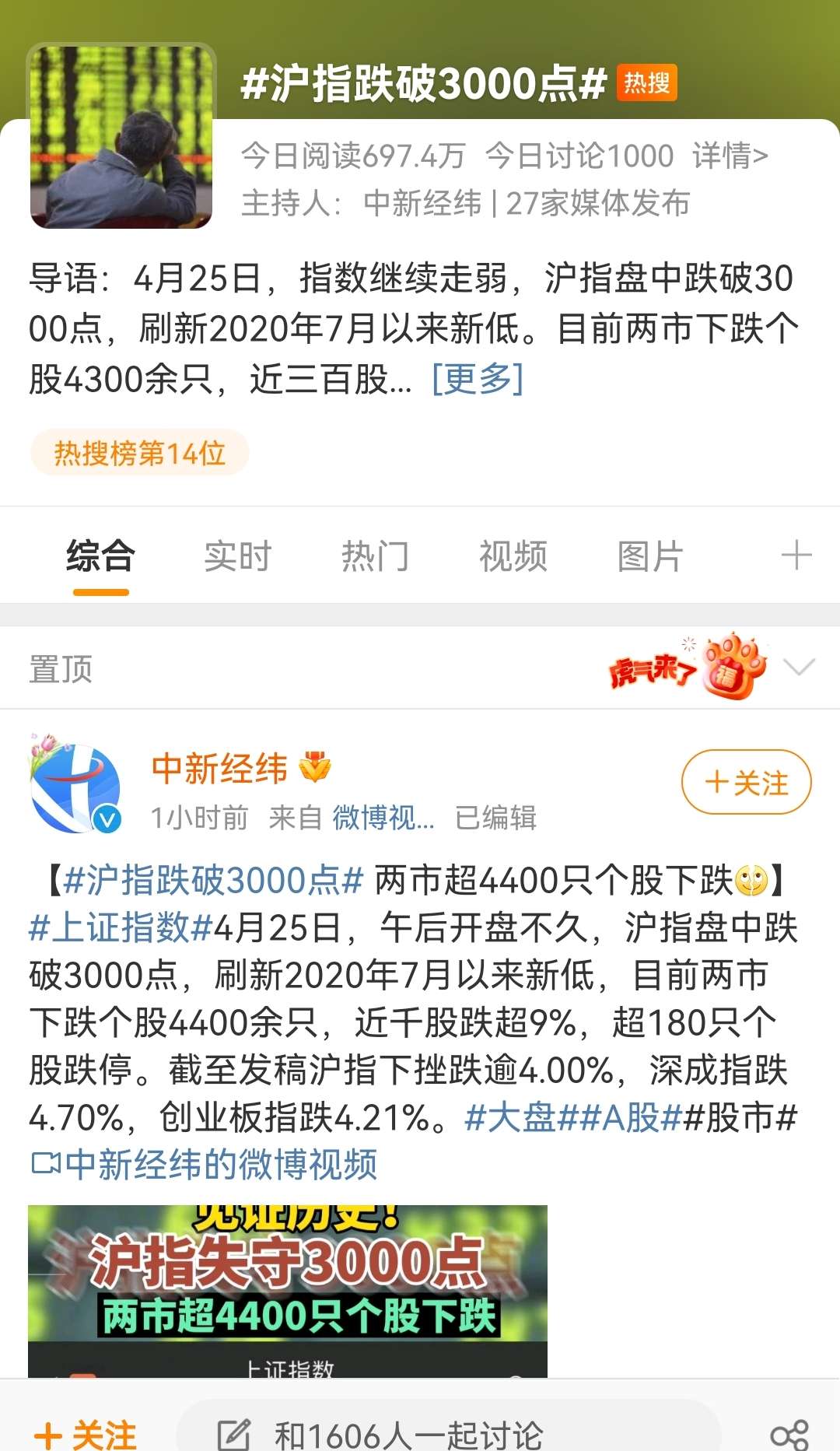Select the 综合 tab
Image resolution: width=840 pixels, height=1451 pixels.
point(100,557)
